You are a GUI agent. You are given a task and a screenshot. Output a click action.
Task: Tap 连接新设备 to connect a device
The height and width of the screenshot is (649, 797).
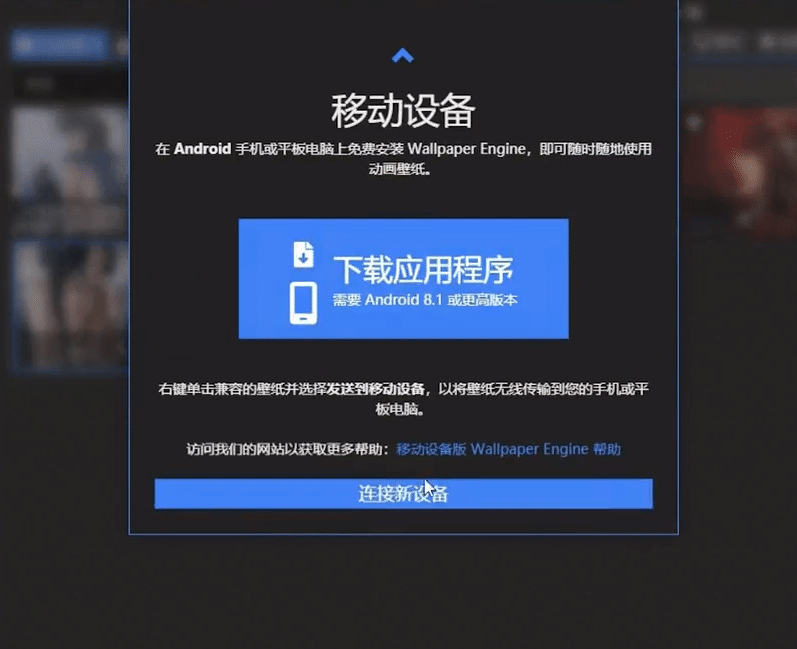pyautogui.click(x=403, y=494)
